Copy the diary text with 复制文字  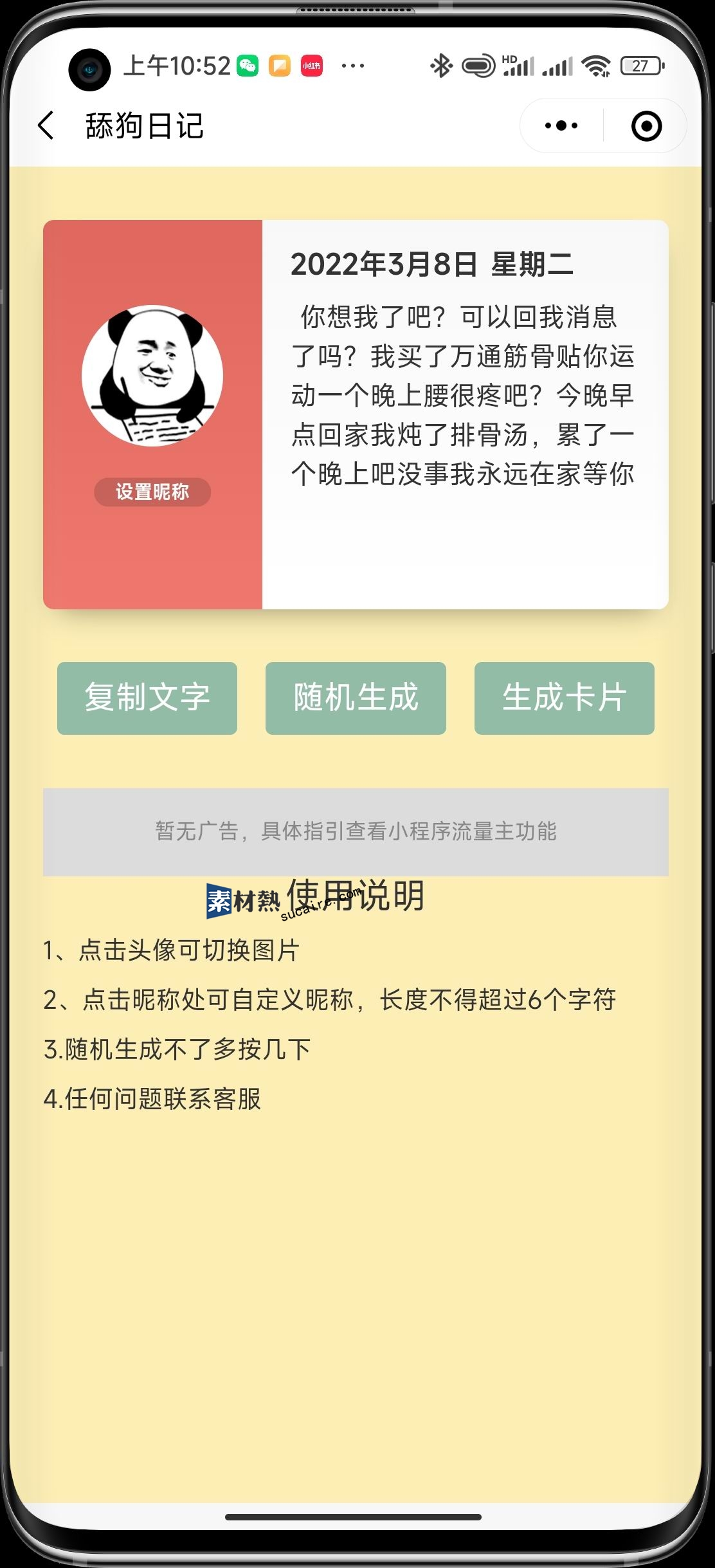click(147, 698)
